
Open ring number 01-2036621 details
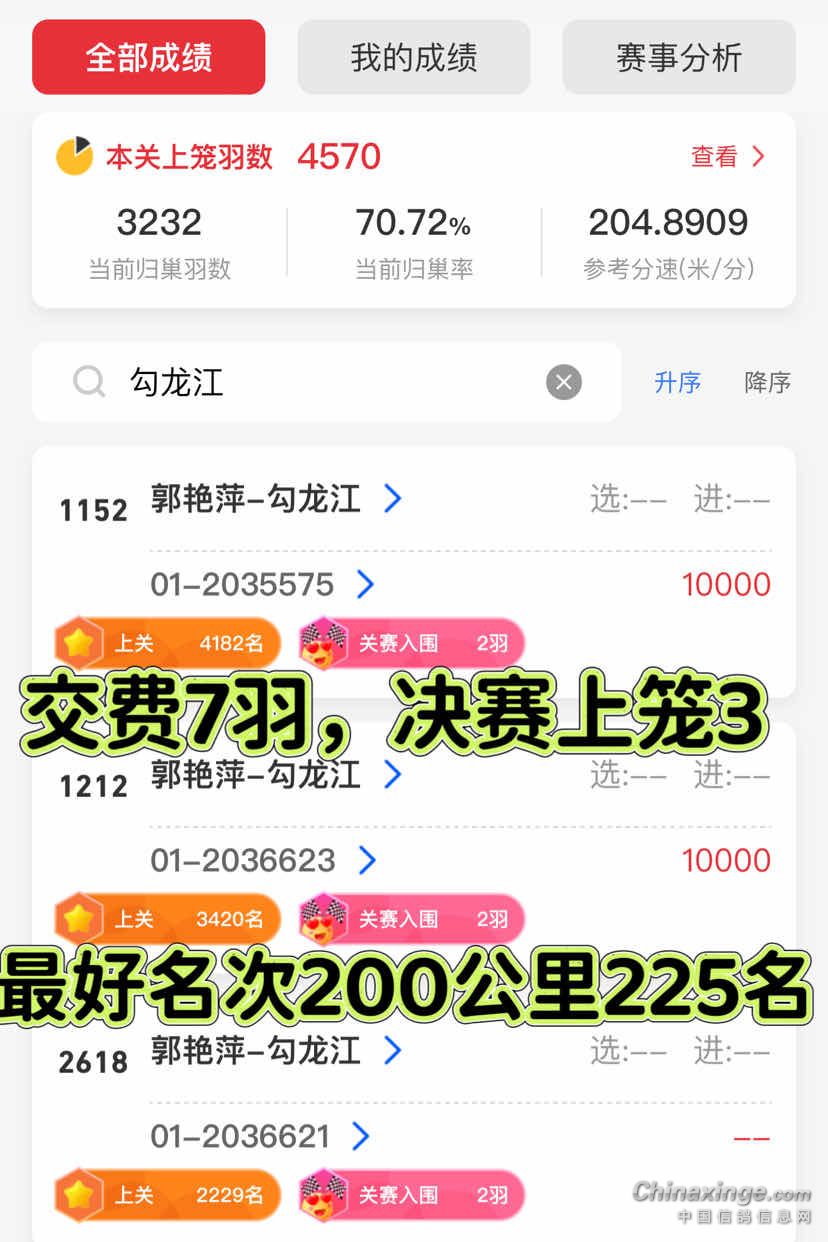(x=259, y=1136)
